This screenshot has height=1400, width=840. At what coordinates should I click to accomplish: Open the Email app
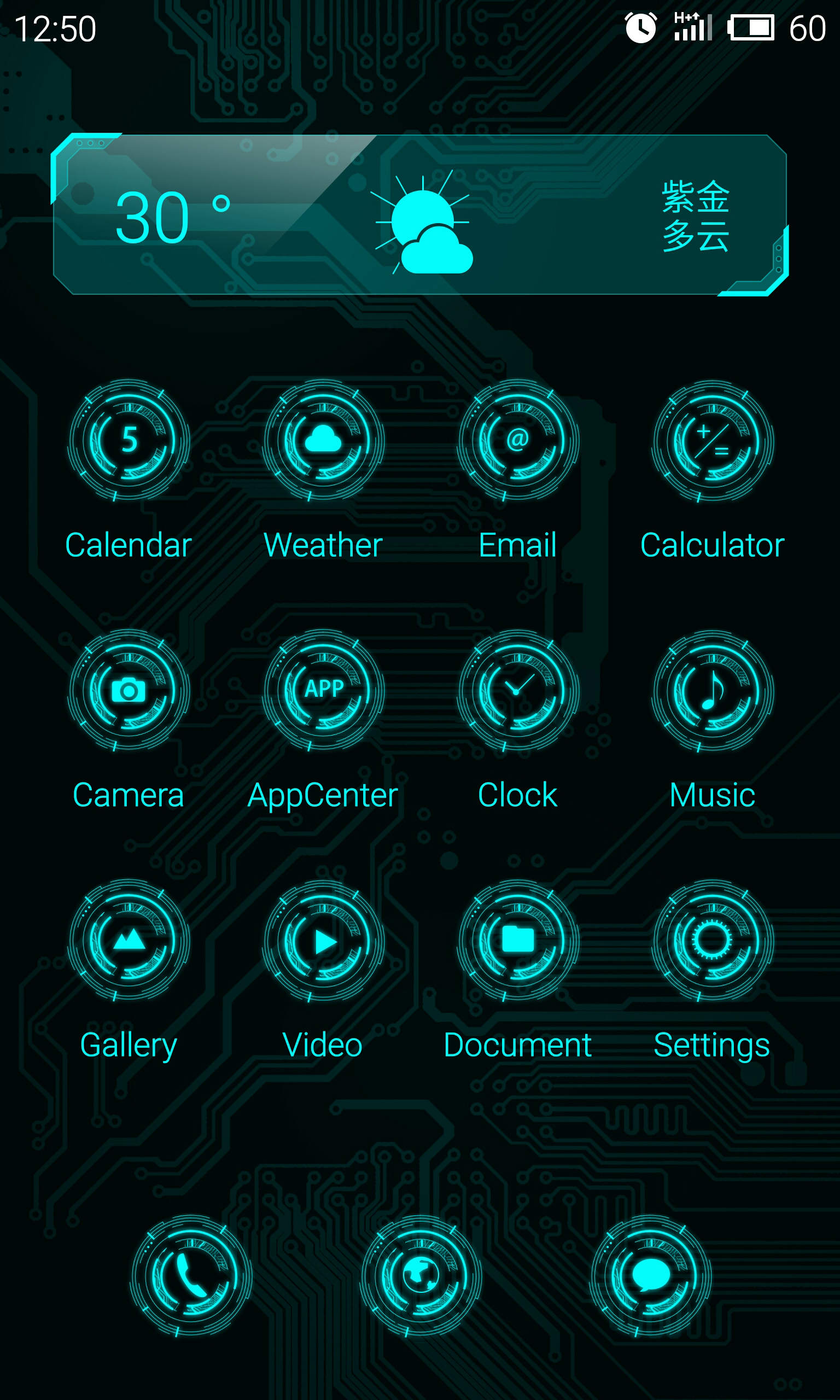pyautogui.click(x=518, y=440)
